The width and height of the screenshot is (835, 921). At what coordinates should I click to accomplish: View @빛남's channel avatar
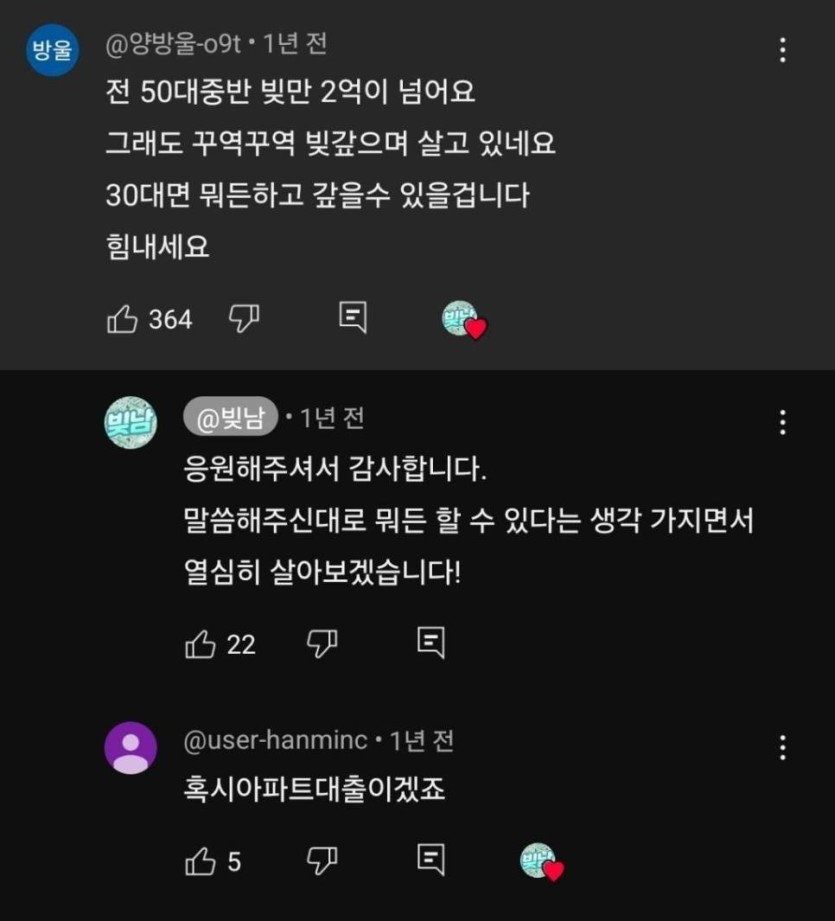point(131,422)
